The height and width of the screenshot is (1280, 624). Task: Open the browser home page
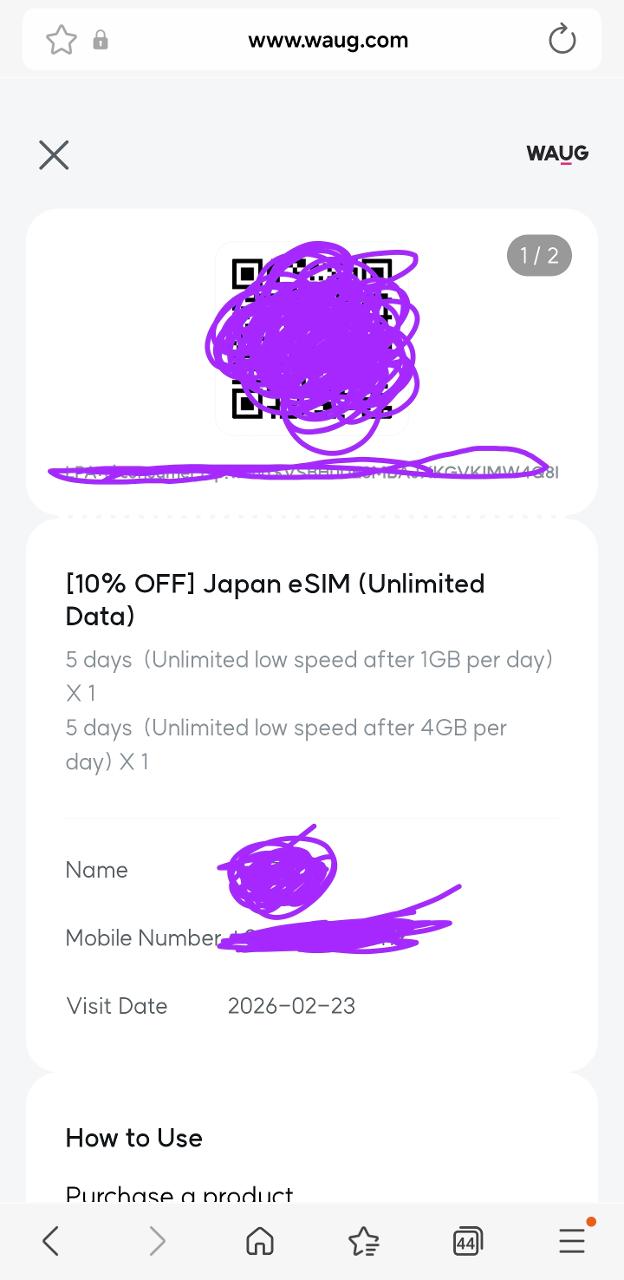coord(260,1241)
